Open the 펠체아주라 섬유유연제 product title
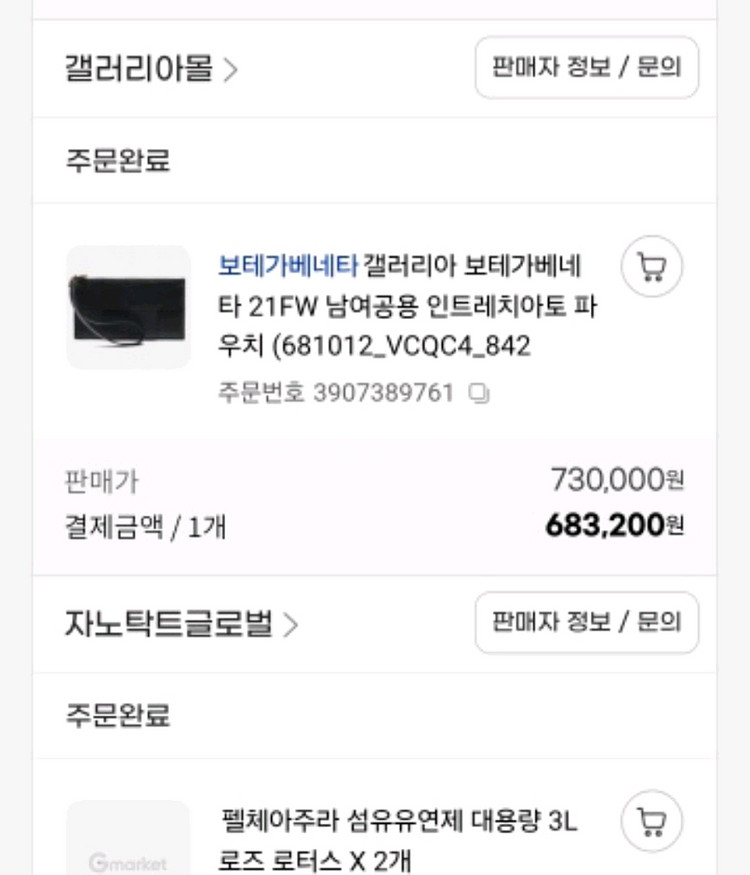Viewport: 750px width, 875px height. point(398,840)
